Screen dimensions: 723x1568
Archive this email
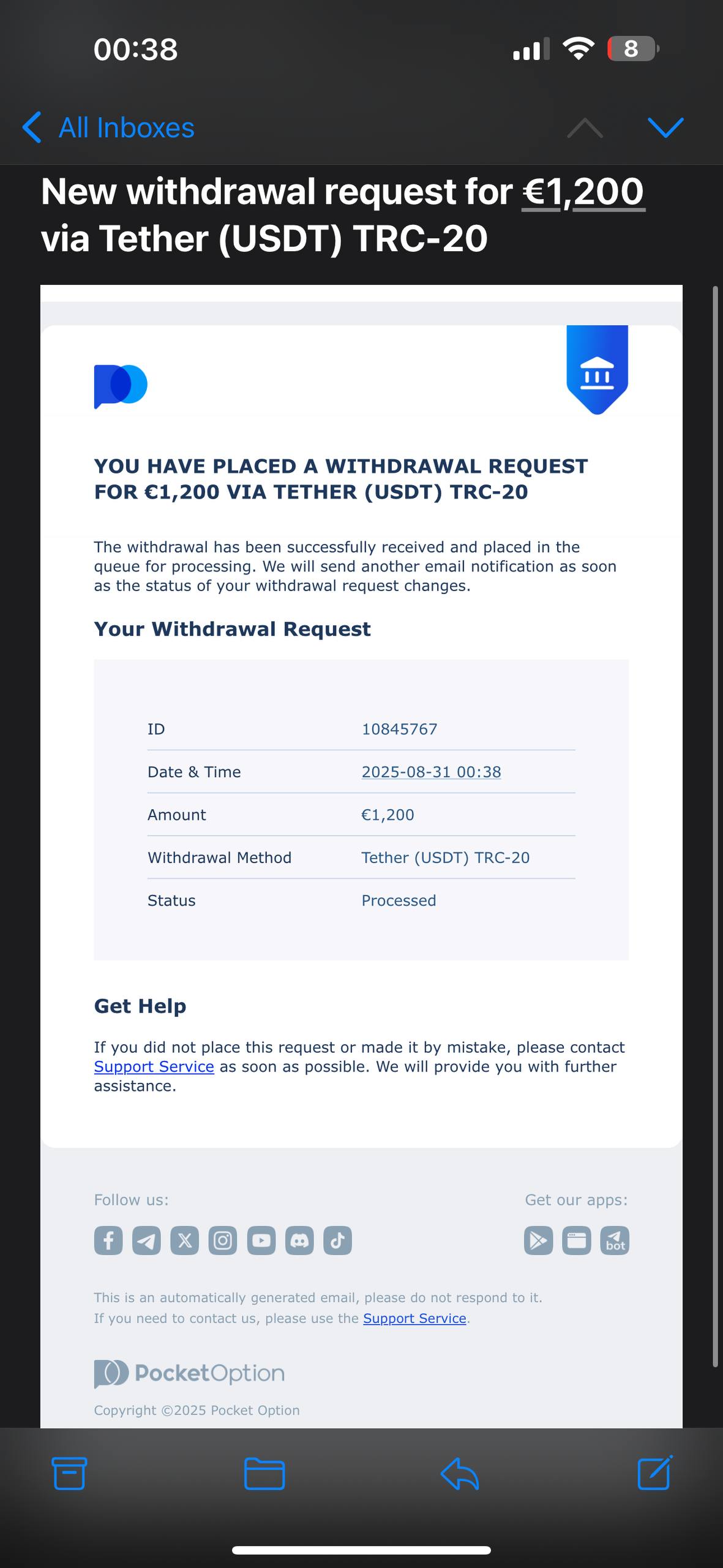coord(69,1473)
